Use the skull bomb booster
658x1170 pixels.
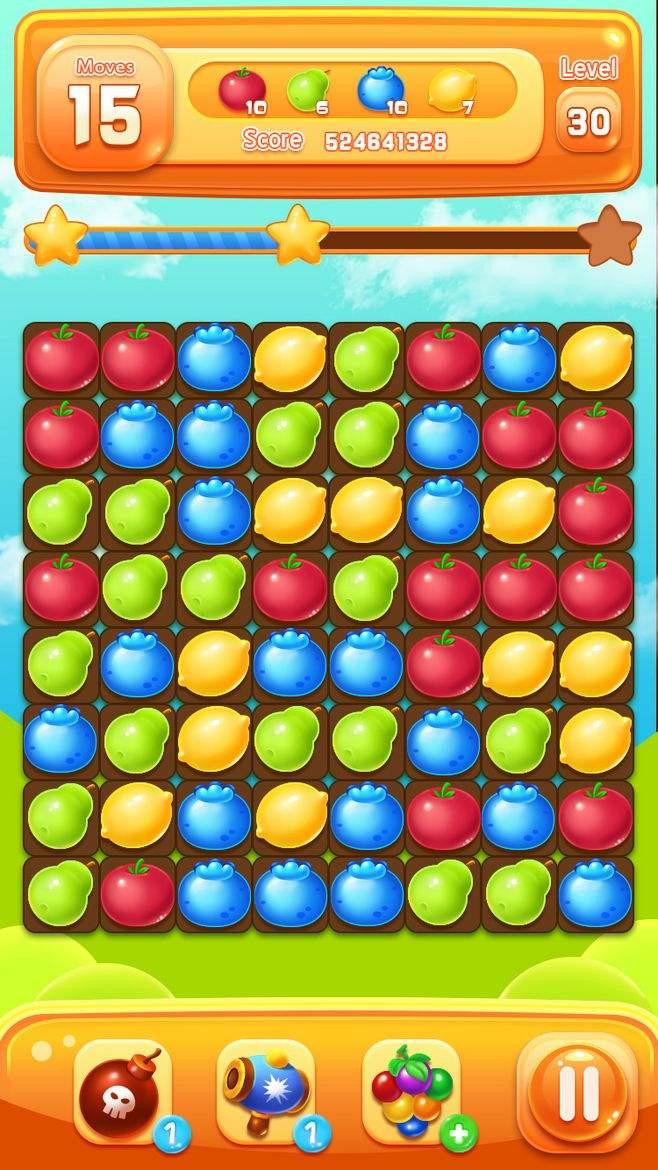123,1092
